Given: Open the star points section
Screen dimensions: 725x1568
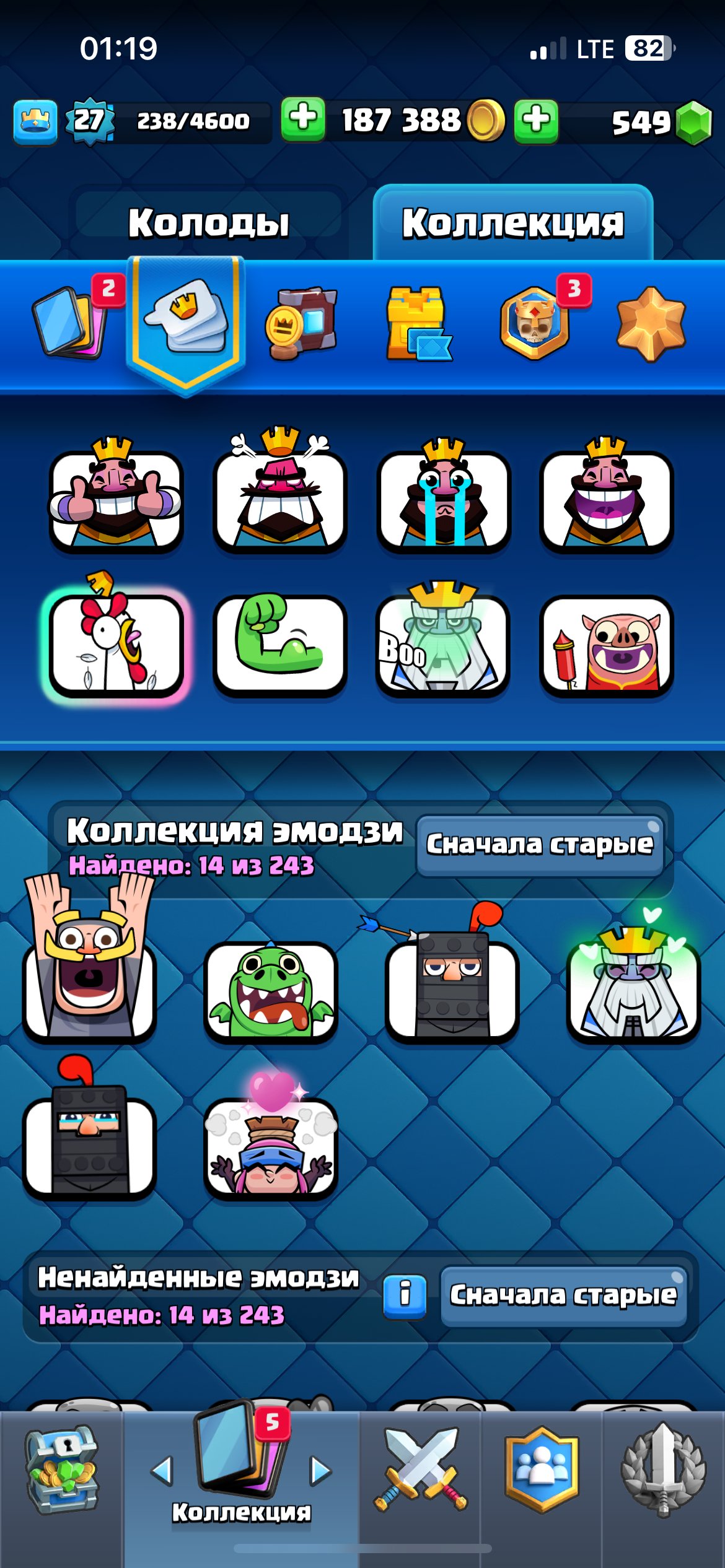Looking at the screenshot, I should pos(651,323).
